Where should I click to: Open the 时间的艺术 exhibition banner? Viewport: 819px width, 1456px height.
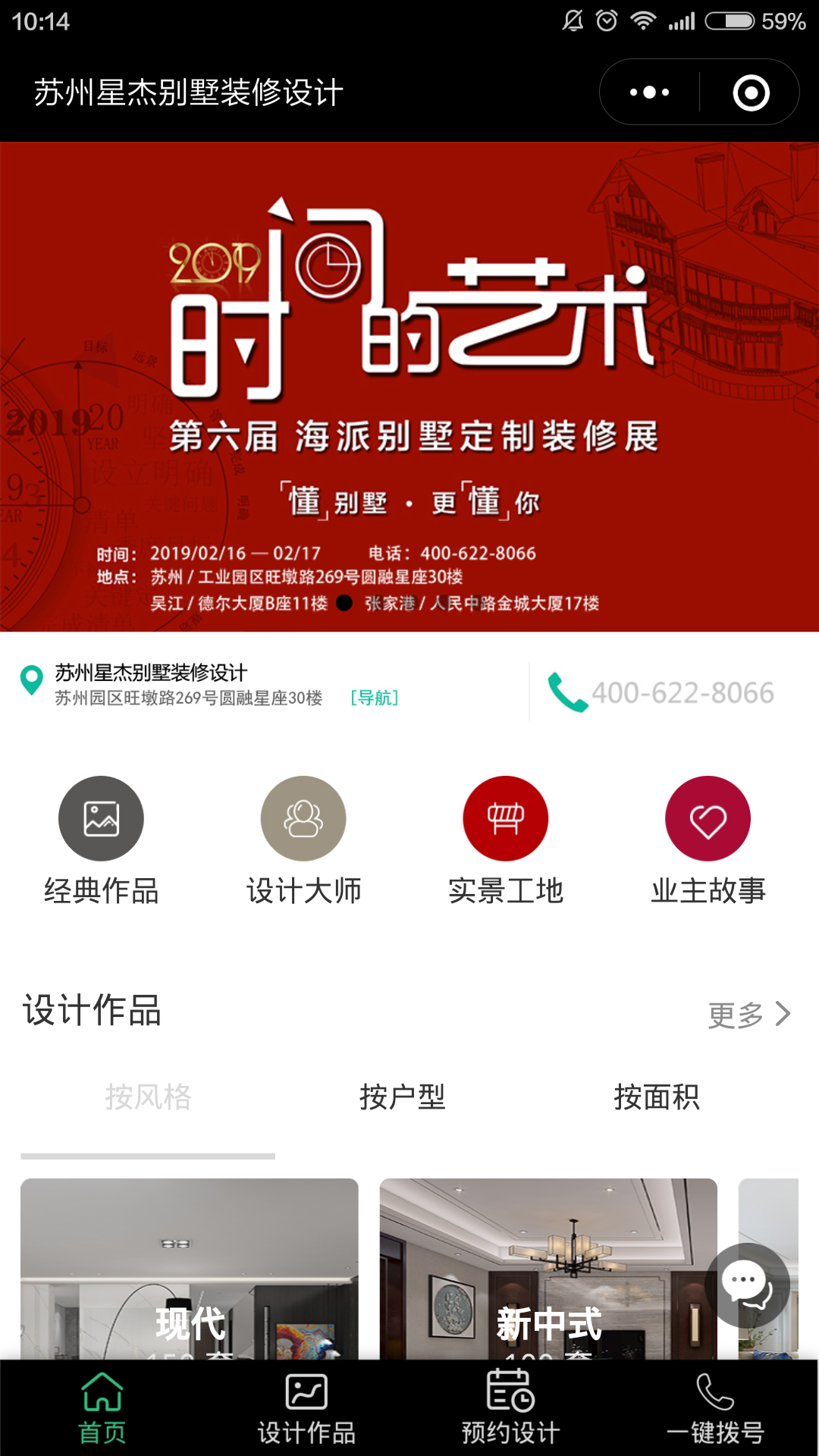409,387
